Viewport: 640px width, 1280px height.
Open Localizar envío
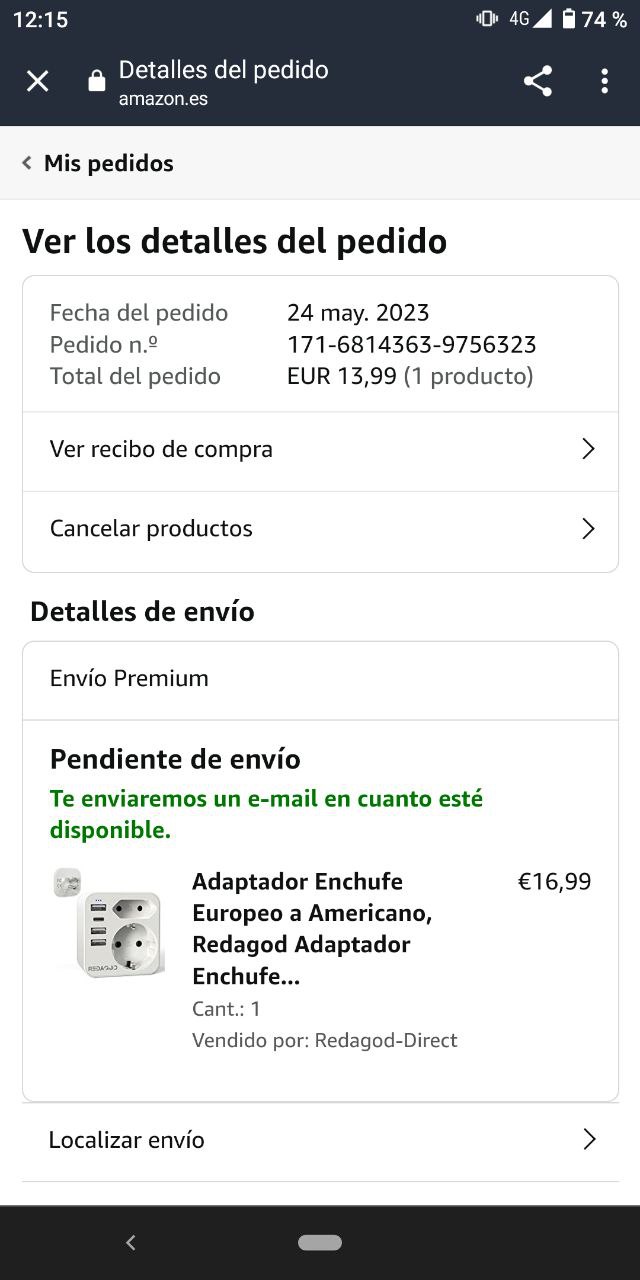(320, 1140)
